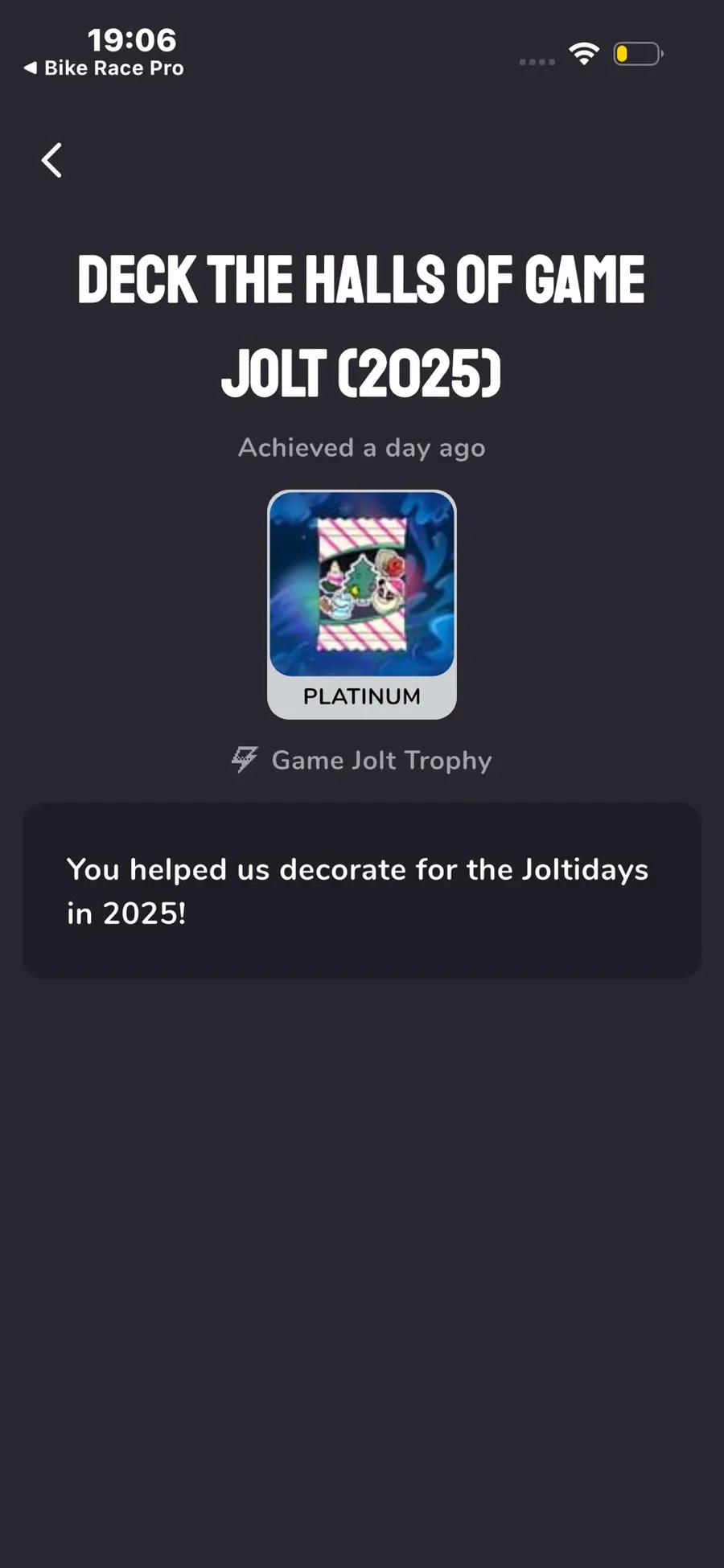Return to Bike Race Pro app
The image size is (724, 1568).
click(105, 68)
